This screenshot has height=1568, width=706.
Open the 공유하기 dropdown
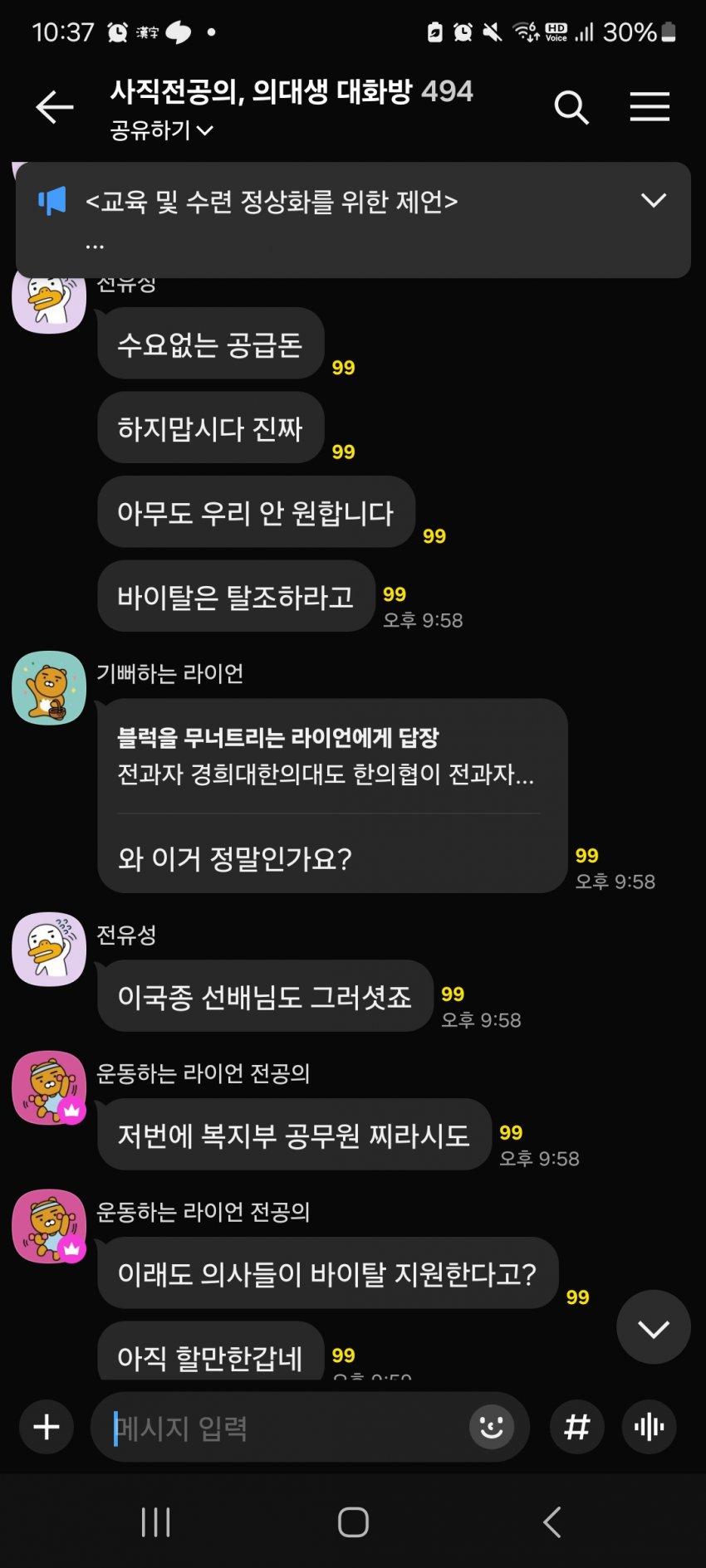coord(162,130)
